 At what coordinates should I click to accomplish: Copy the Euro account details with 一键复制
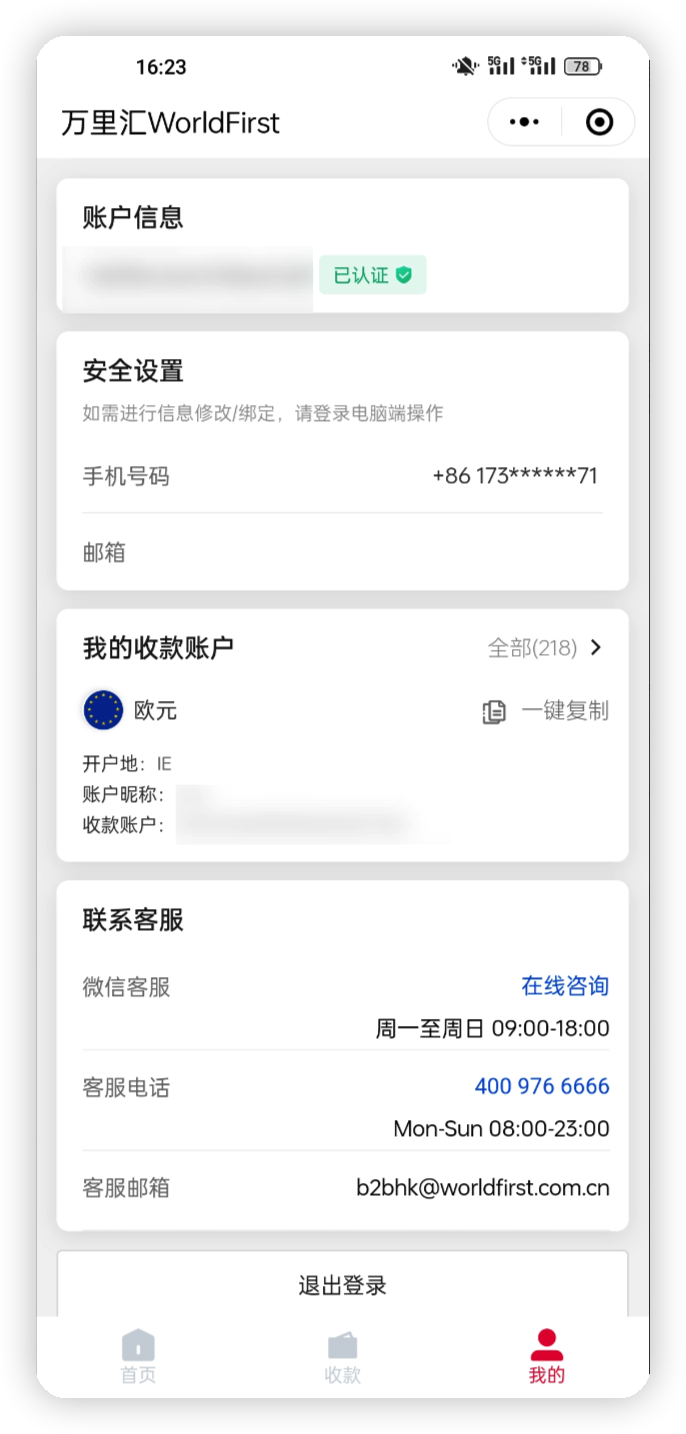(x=546, y=711)
